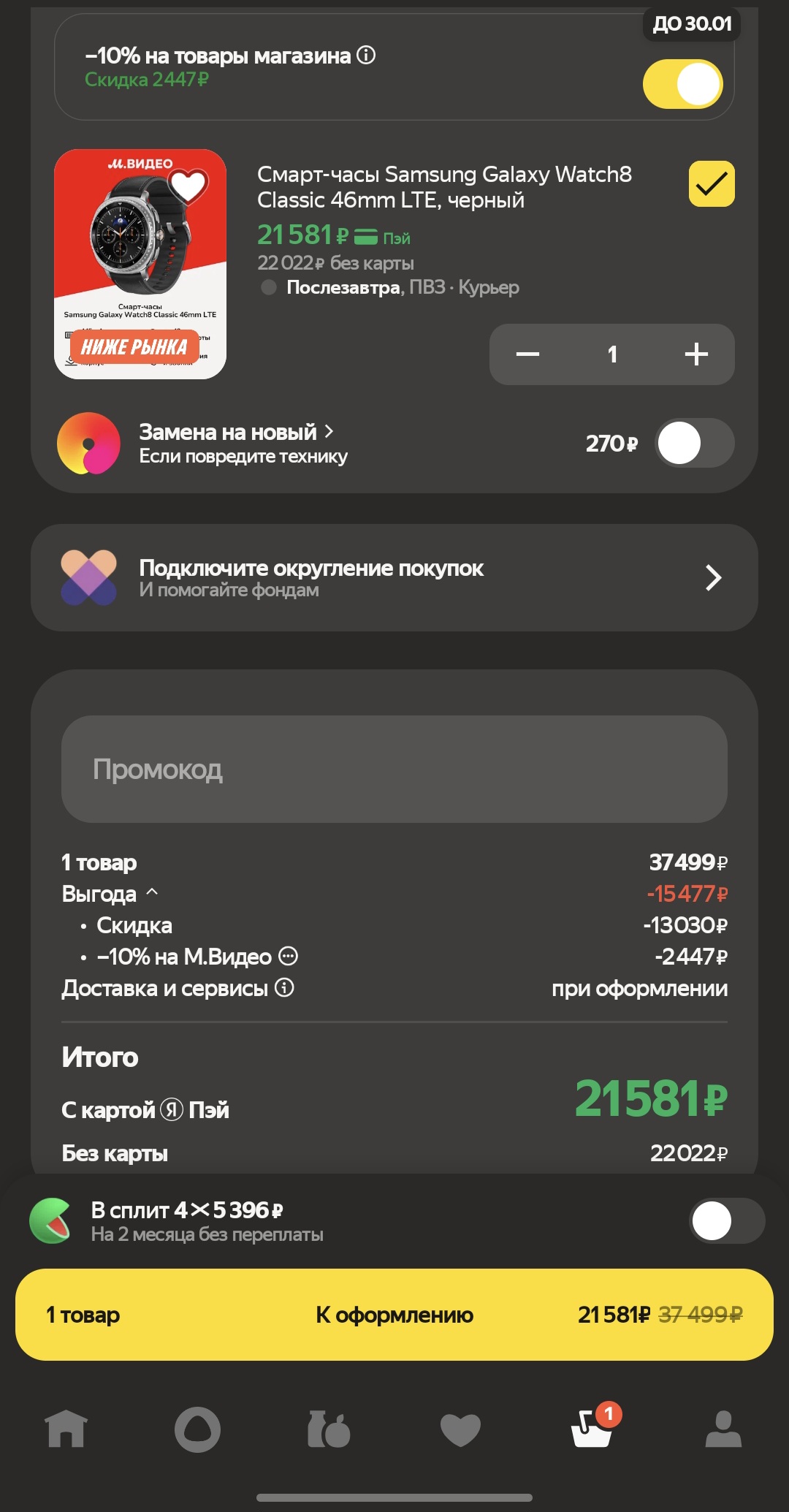Tap the «Промокод» input field
789x1512 pixels.
point(394,769)
